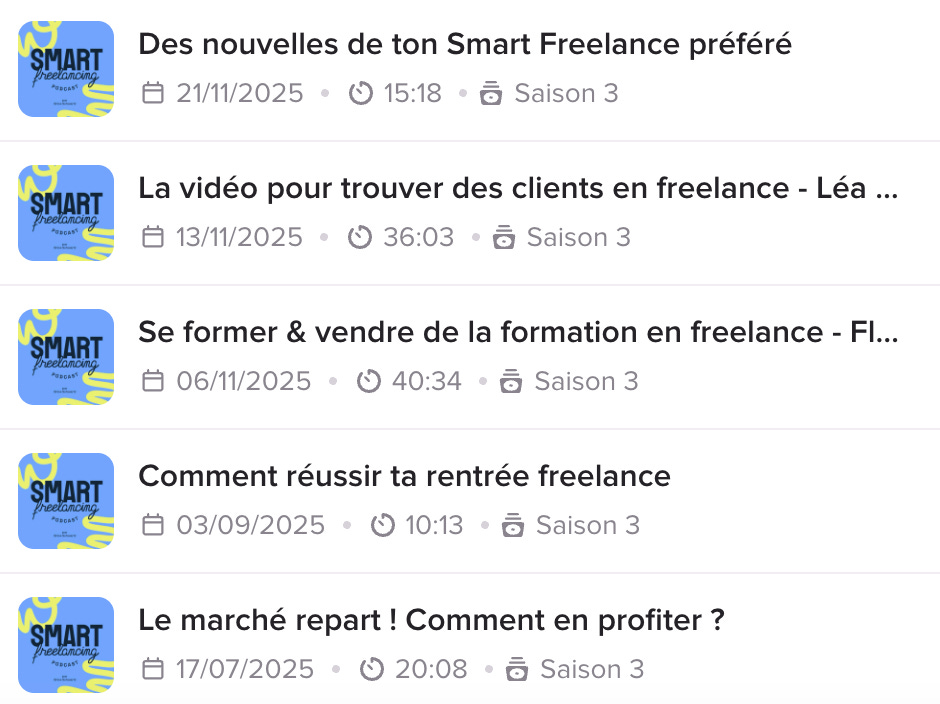Open episode 'Le marché repart ! Comment en profiter ?'
This screenshot has width=940, height=704.
[431, 621]
